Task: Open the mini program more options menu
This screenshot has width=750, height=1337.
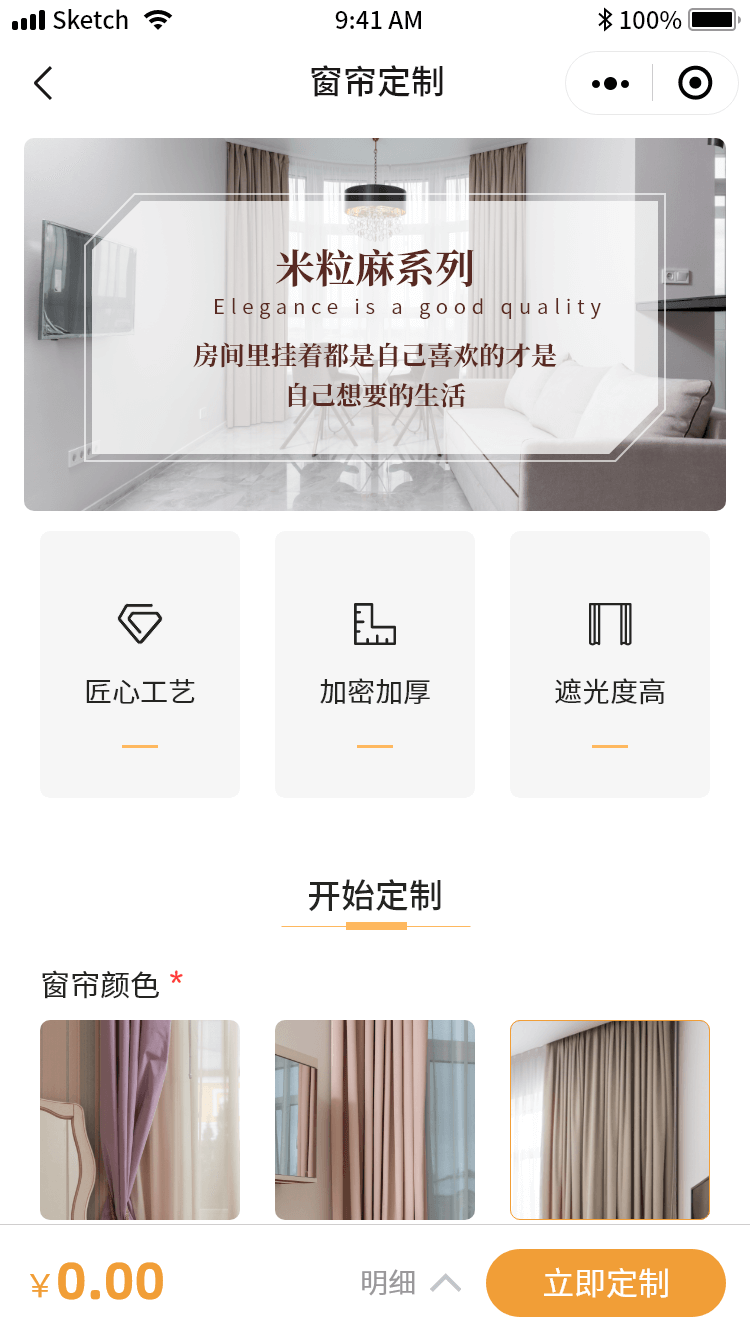Action: tap(610, 83)
